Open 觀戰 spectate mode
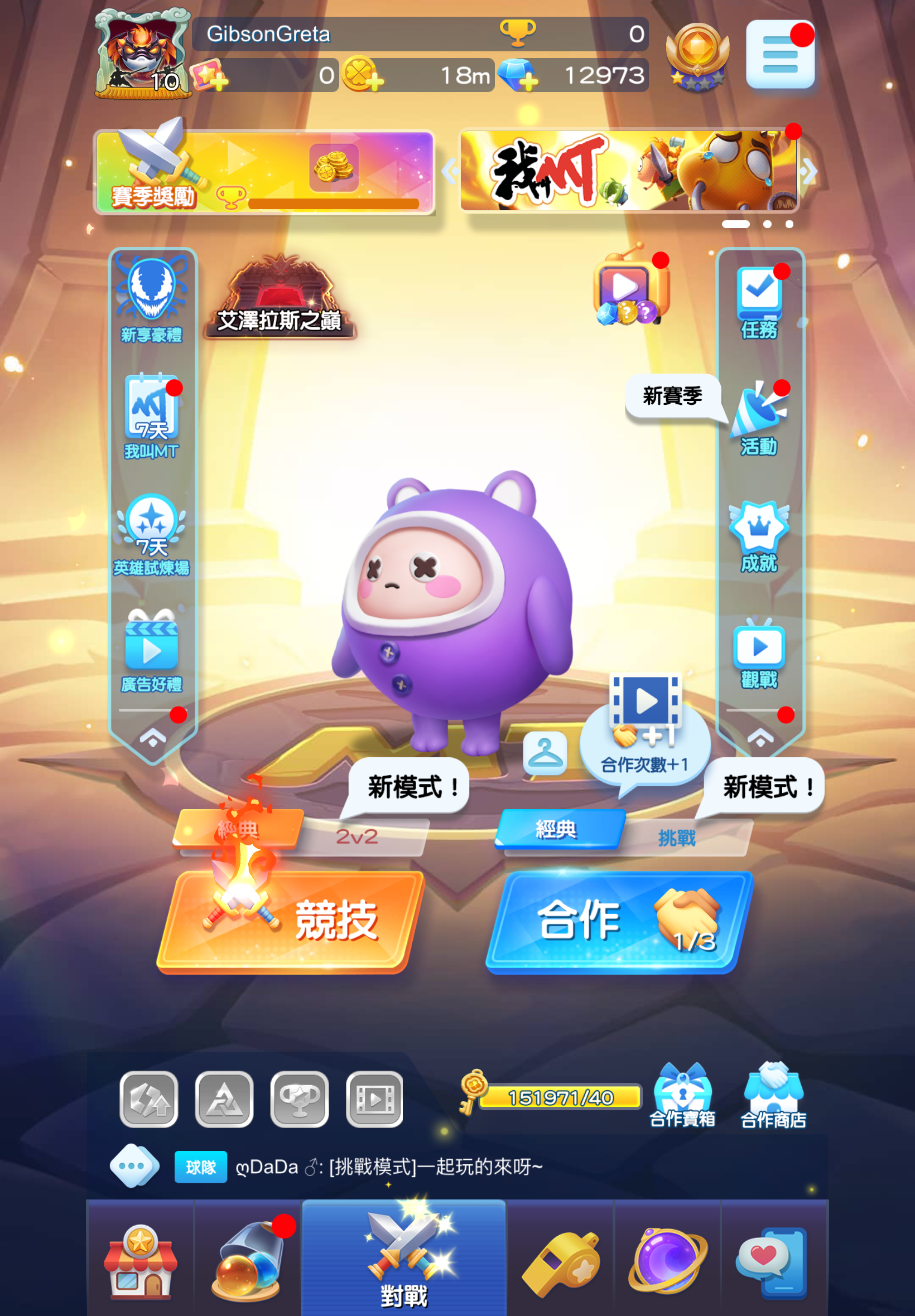Screen dimensions: 915x1316 pyautogui.click(x=759, y=654)
